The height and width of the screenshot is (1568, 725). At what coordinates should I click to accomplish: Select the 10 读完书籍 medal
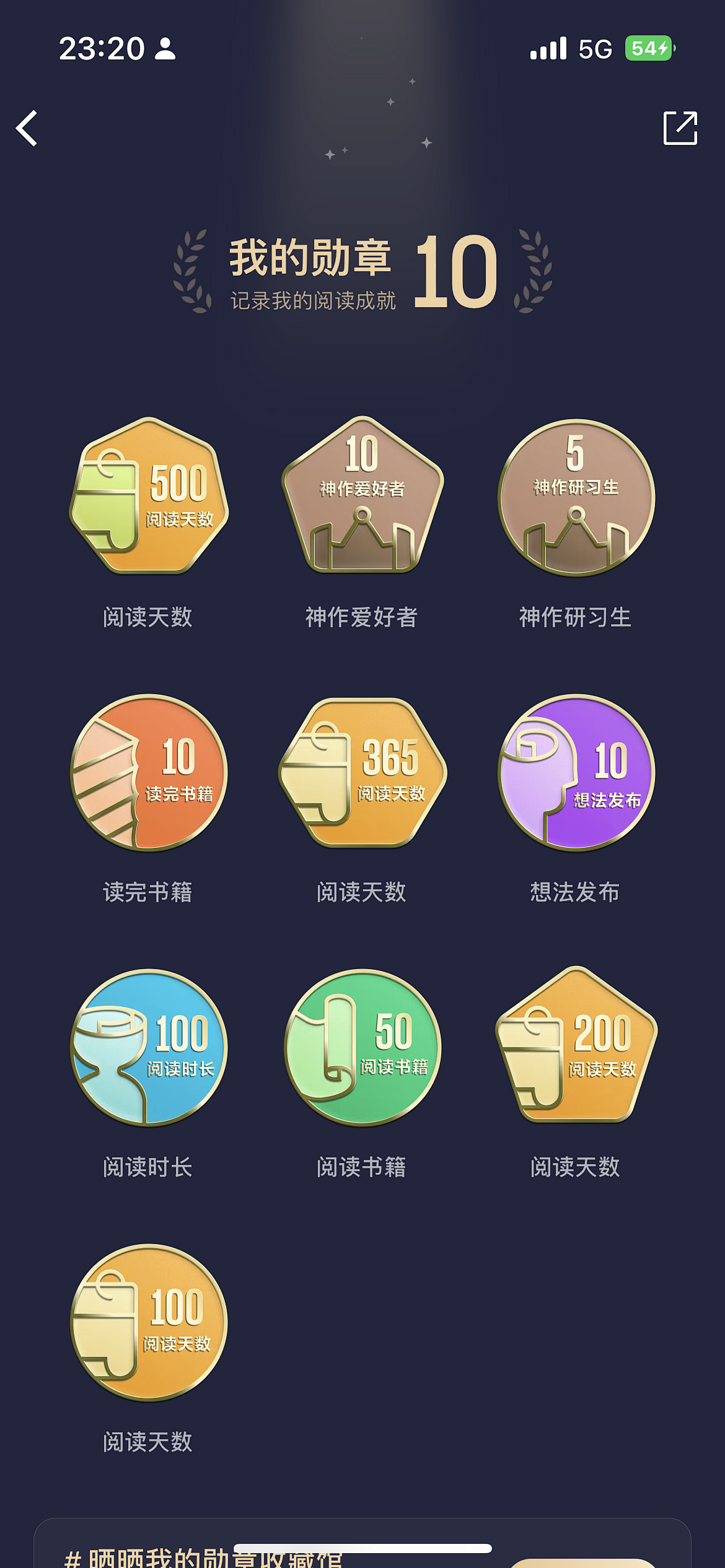[x=149, y=772]
